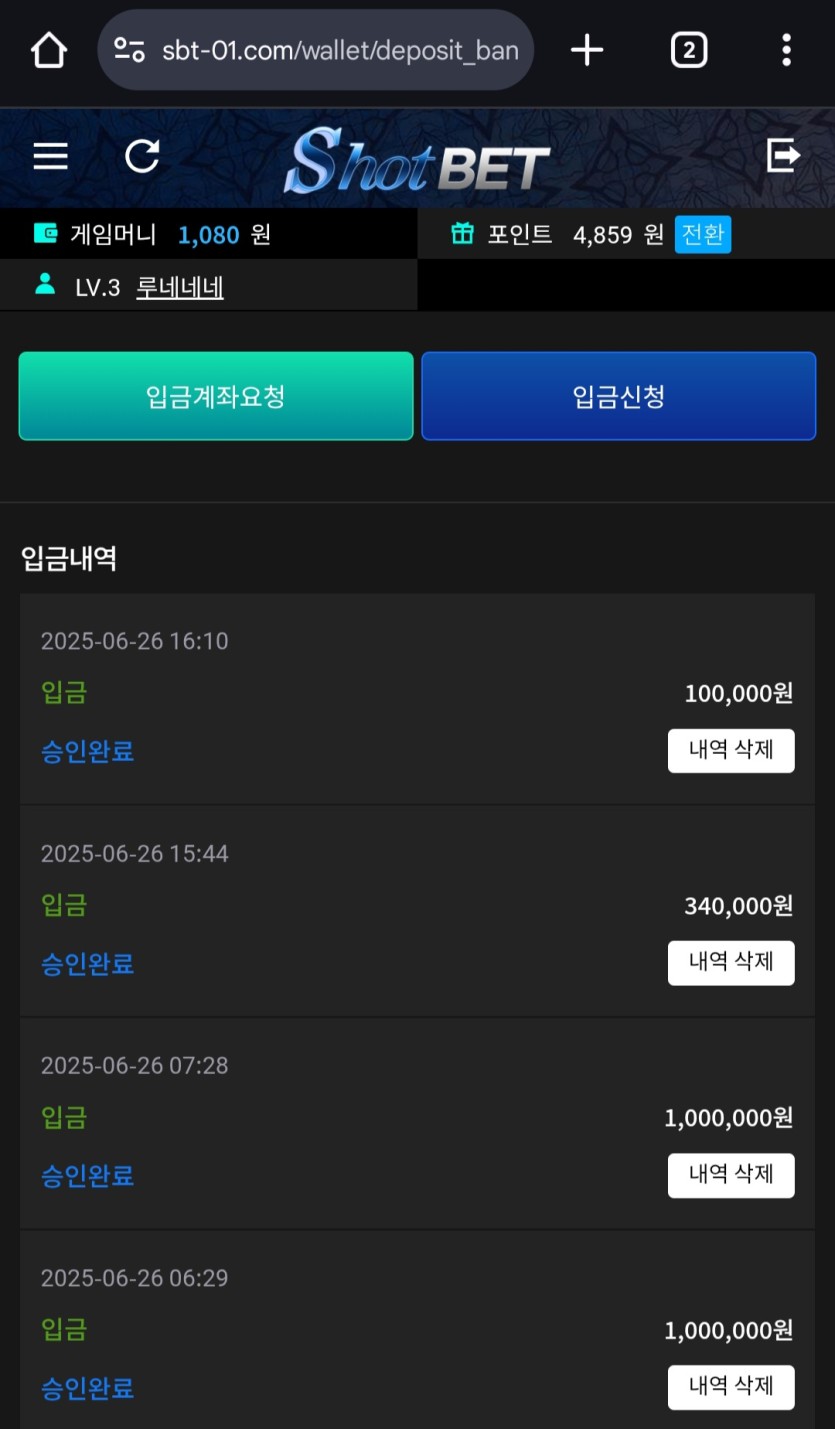This screenshot has width=835, height=1429.
Task: Tap the 전환 points convert button
Action: coord(702,235)
